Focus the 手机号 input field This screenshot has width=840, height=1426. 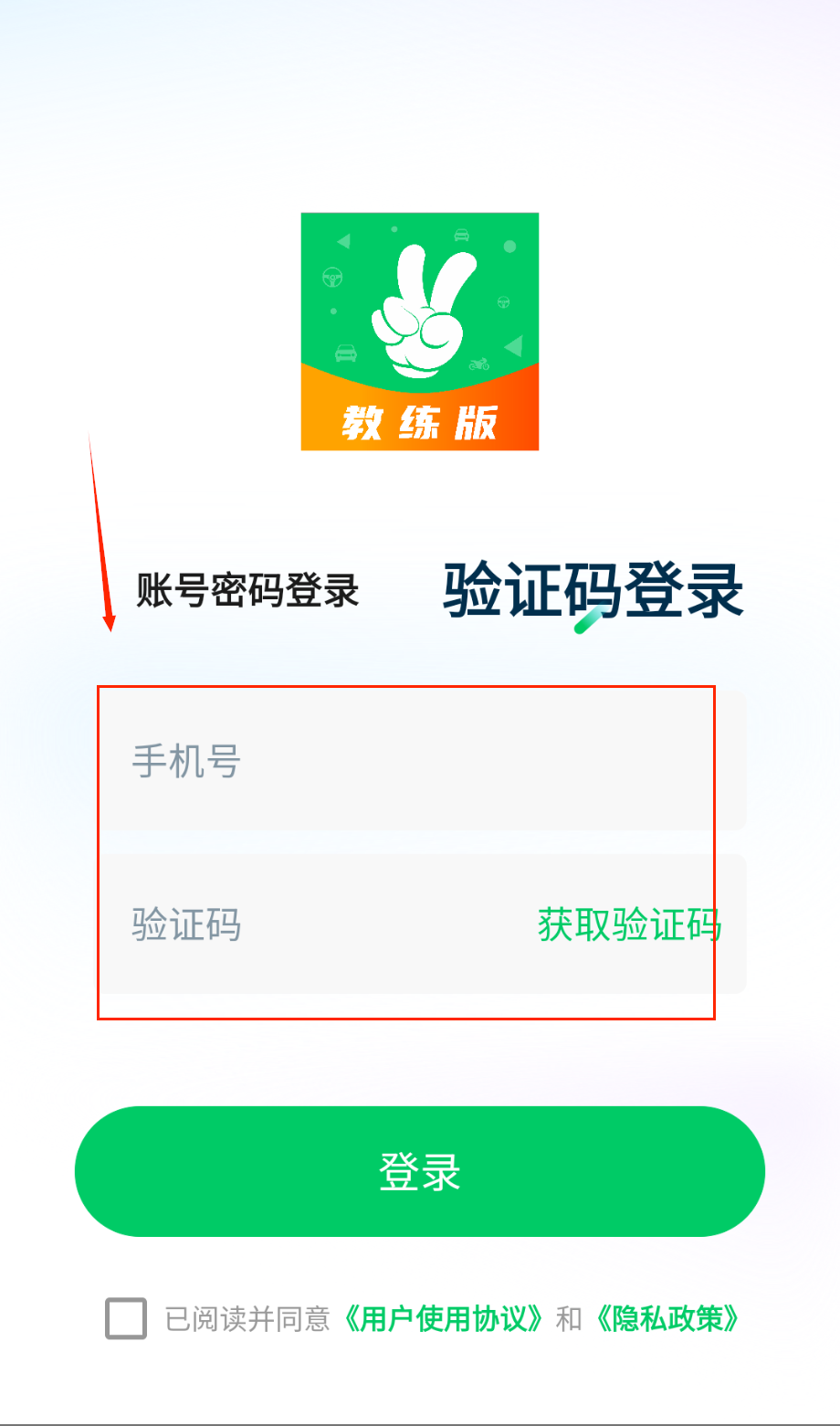point(422,760)
